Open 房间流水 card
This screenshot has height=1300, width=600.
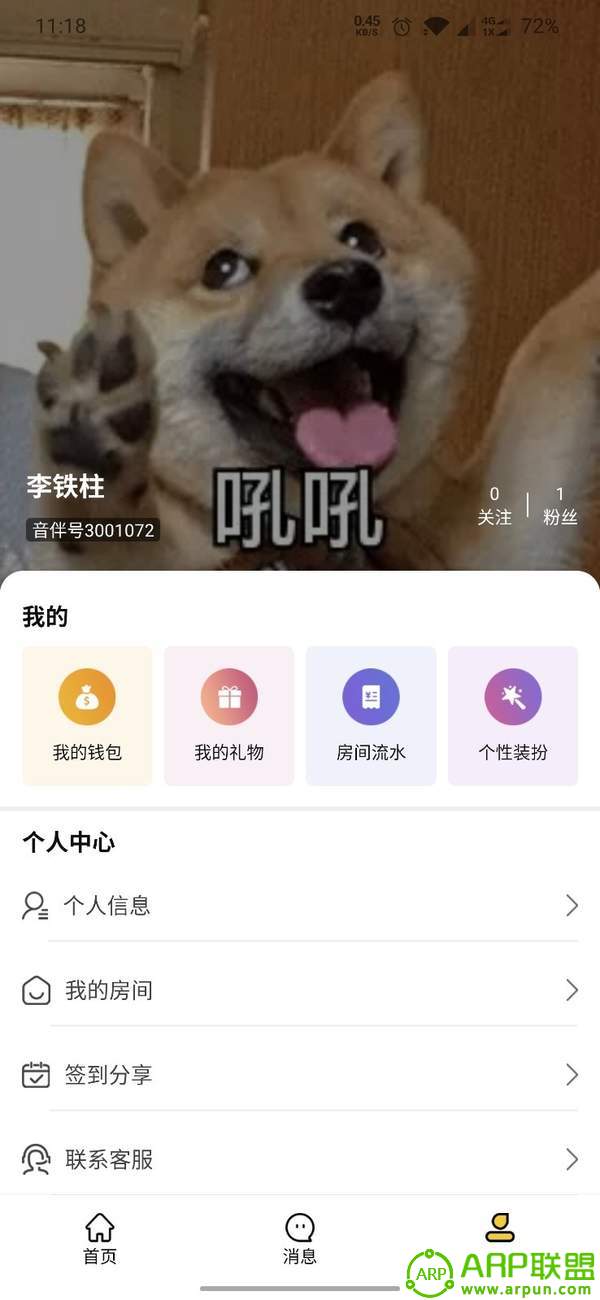point(371,716)
